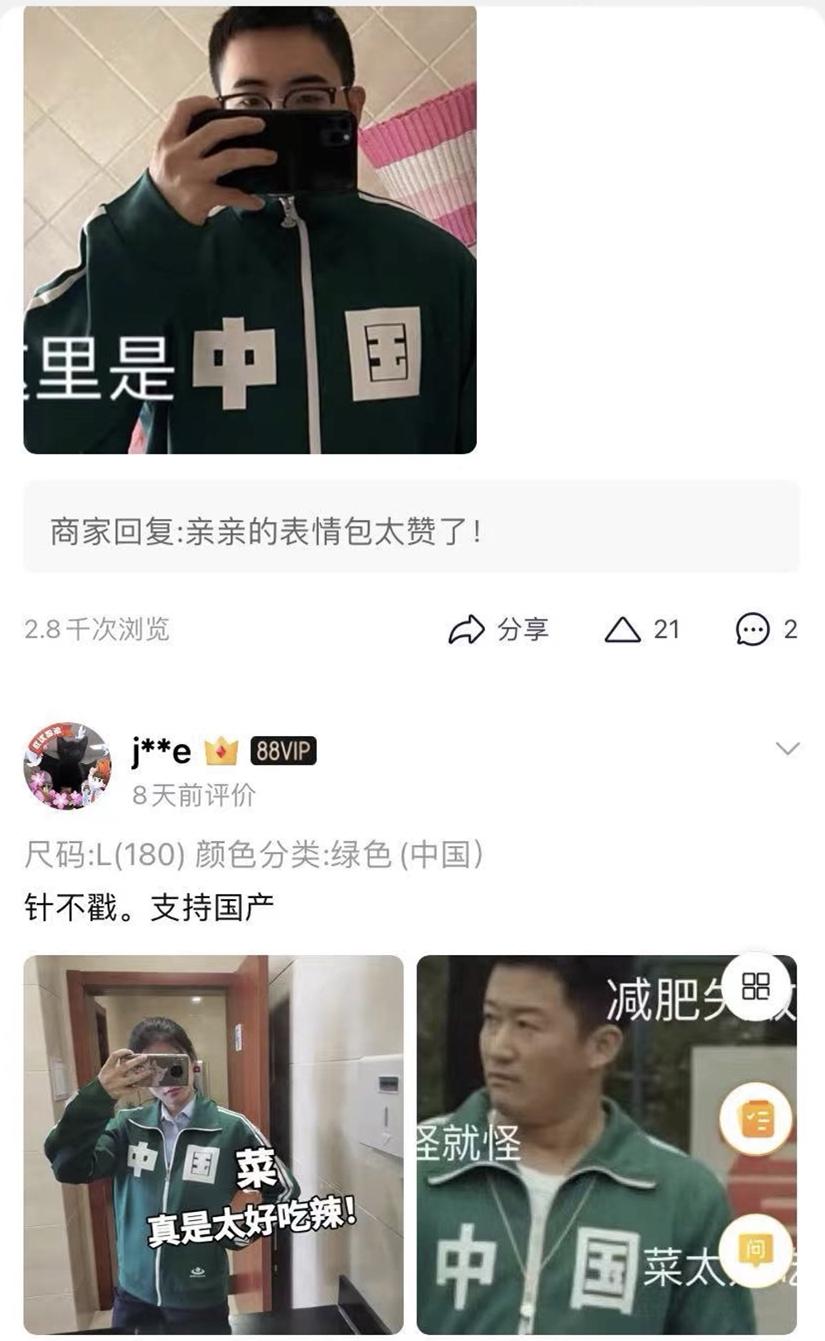Open j**e's profile avatar
This screenshot has height=1341, width=825.
click(67, 765)
